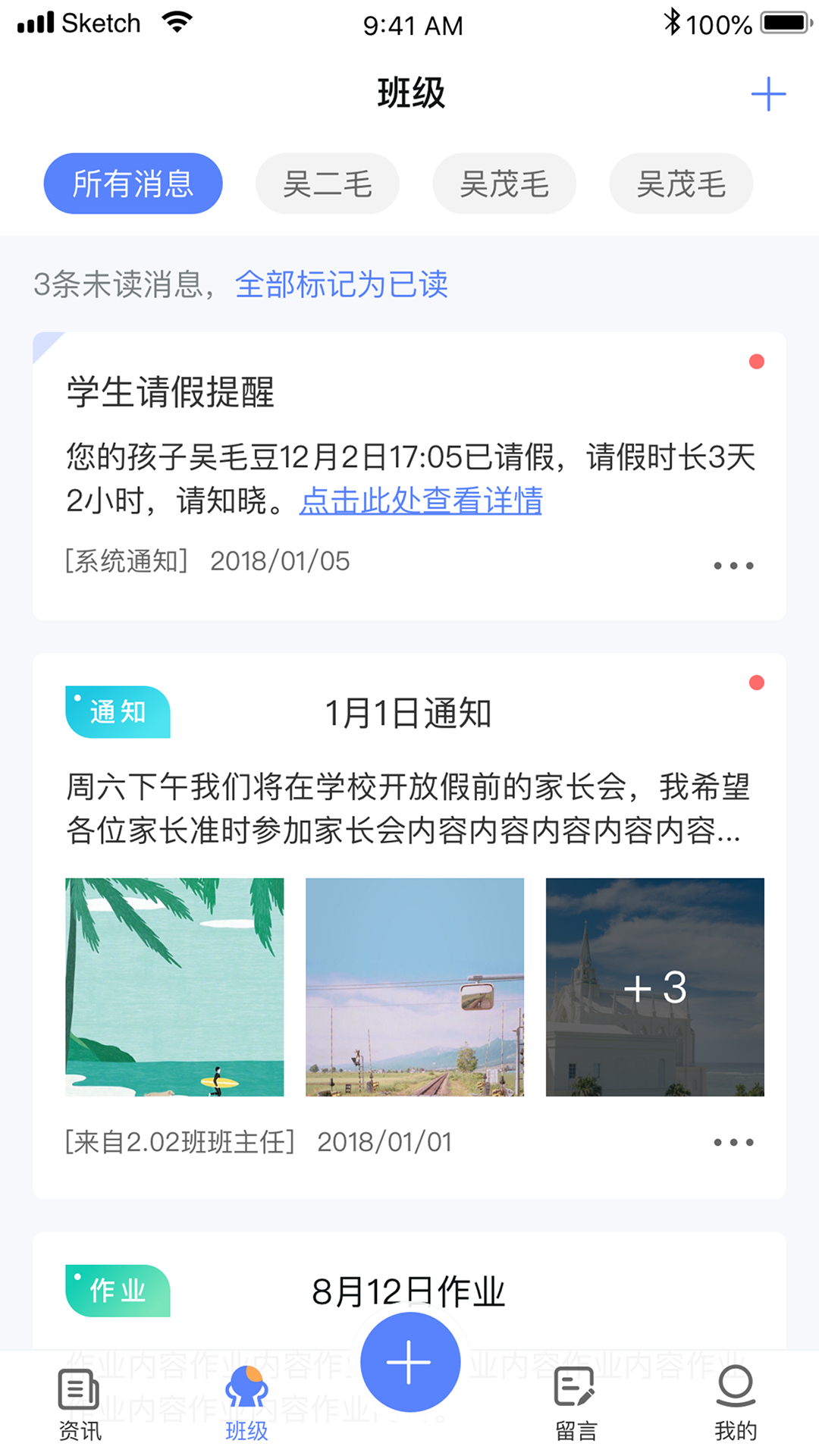Tap the plus icon in the top bar
819x1456 pixels.
768,94
